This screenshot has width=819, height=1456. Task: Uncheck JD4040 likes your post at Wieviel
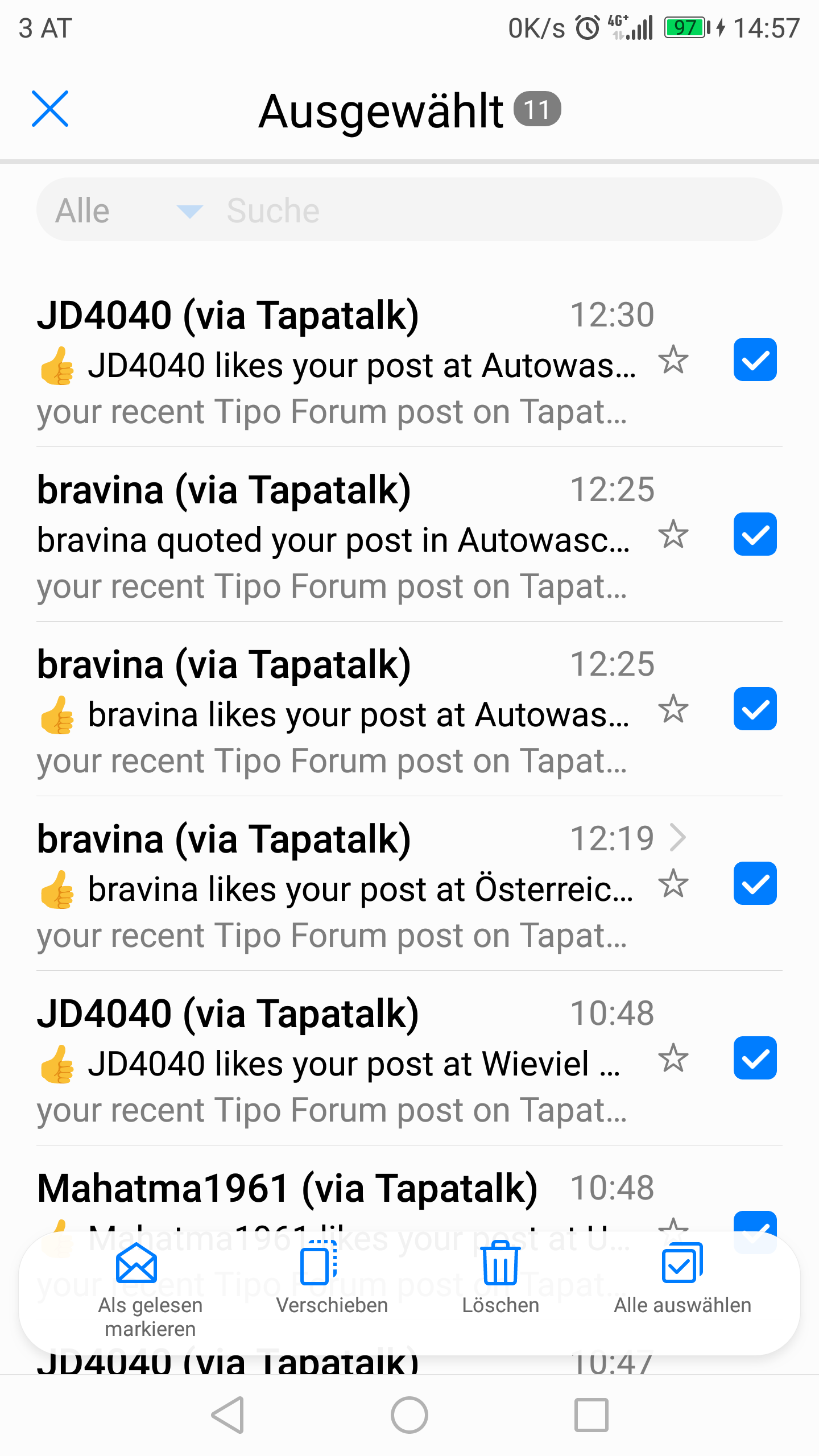[x=755, y=1058]
